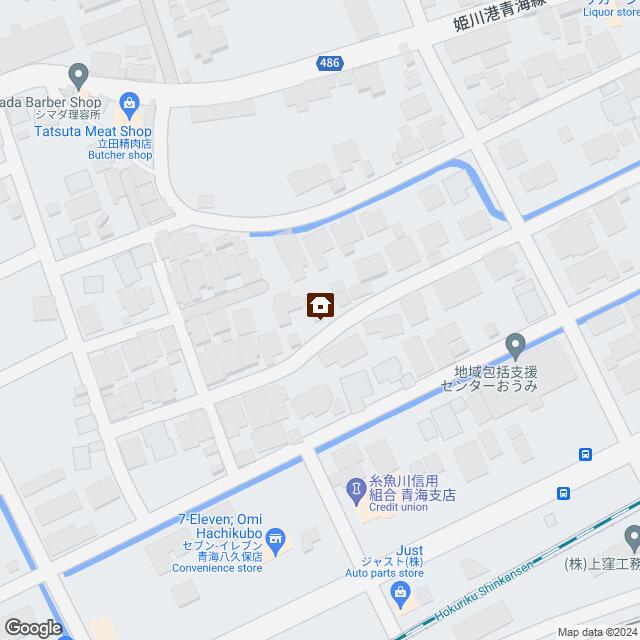The height and width of the screenshot is (640, 640).
Task: Open the Tatsuta Meat Shop marker
Action: (x=129, y=101)
